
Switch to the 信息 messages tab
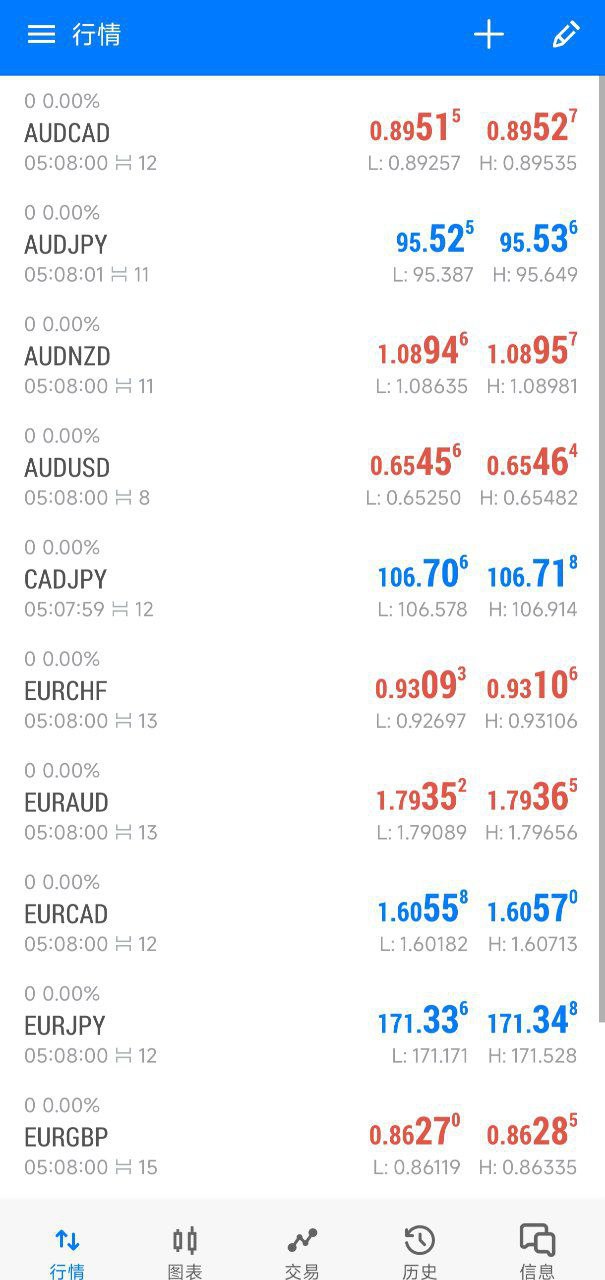coord(537,1251)
